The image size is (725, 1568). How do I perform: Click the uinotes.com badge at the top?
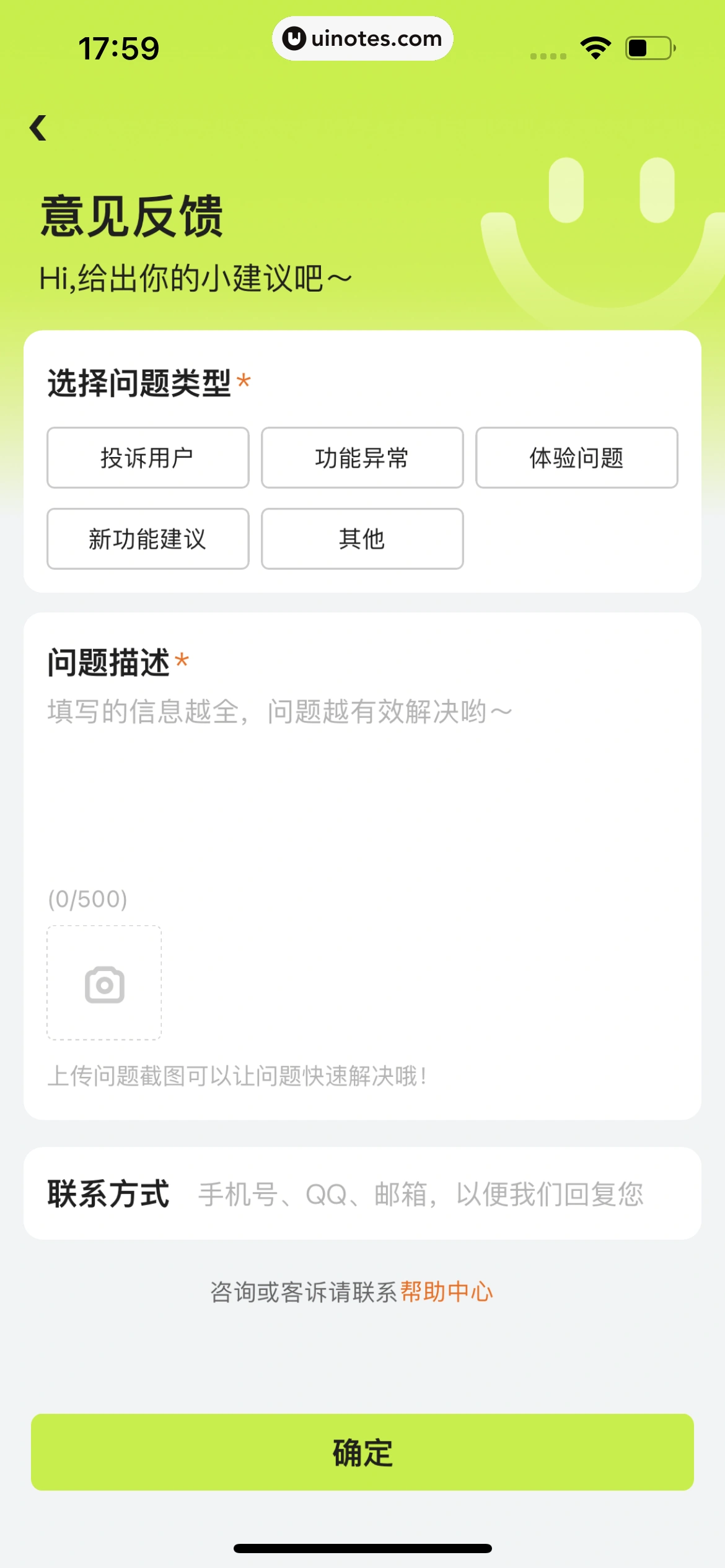[362, 38]
